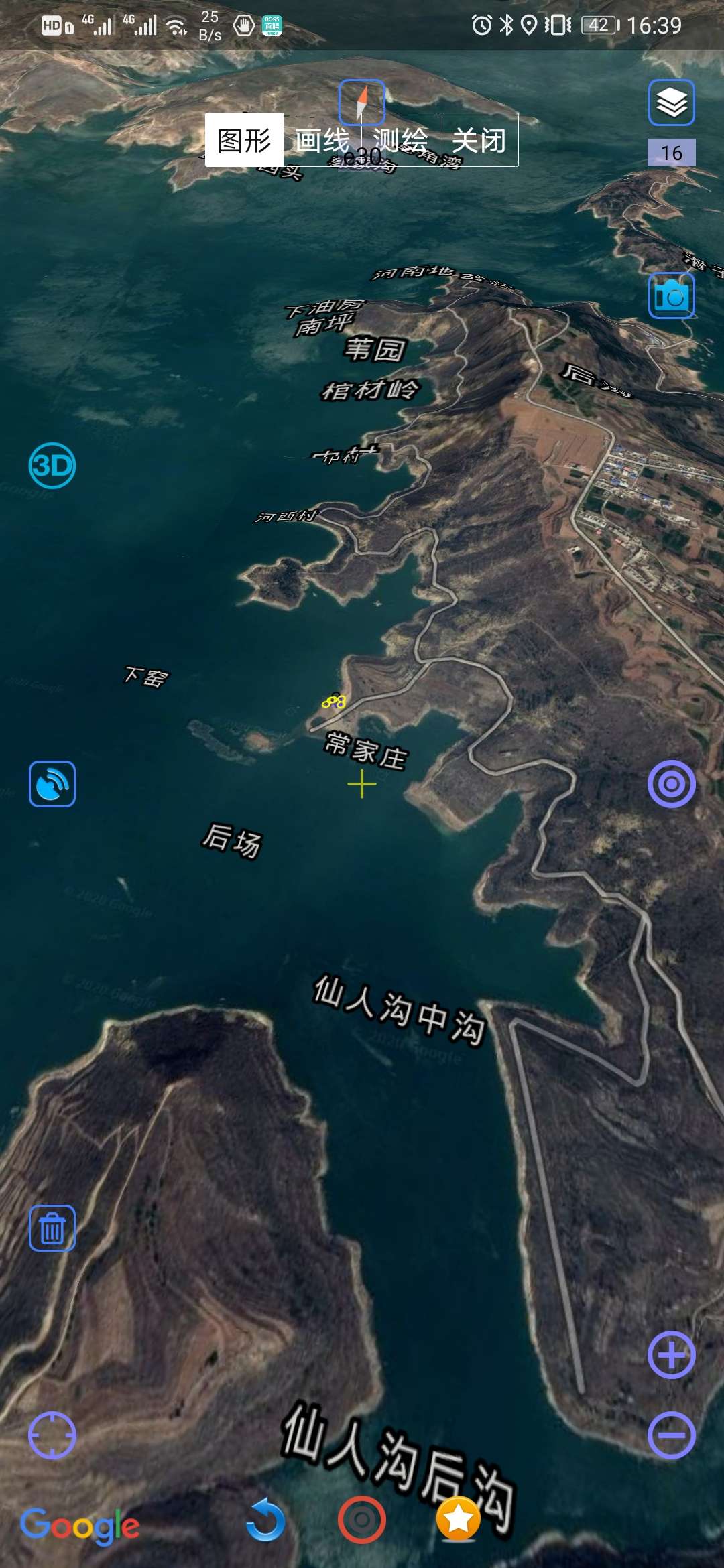The image size is (724, 1568).
Task: Undo the last drawn point
Action: [265, 1520]
